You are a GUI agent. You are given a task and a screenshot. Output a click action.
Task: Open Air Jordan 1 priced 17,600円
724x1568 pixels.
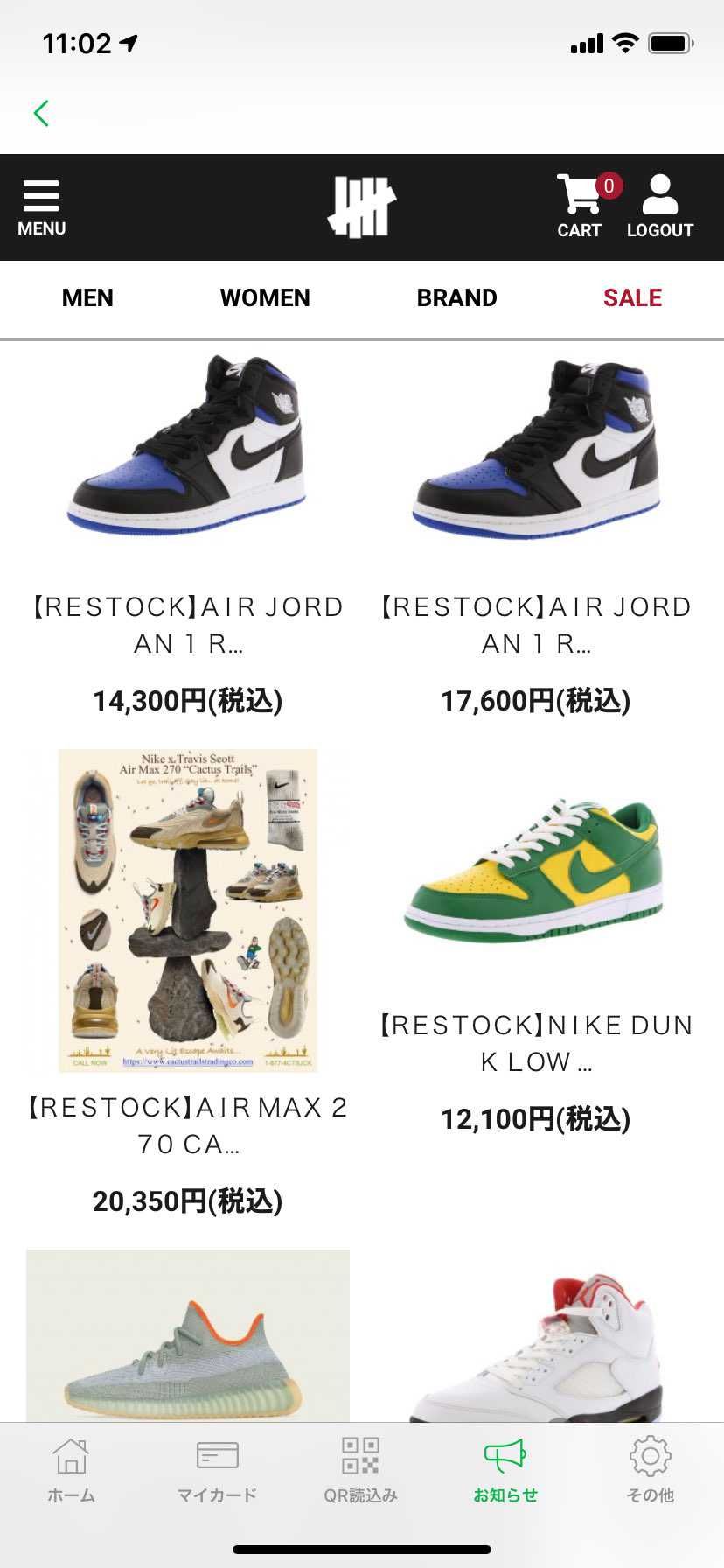(536, 446)
